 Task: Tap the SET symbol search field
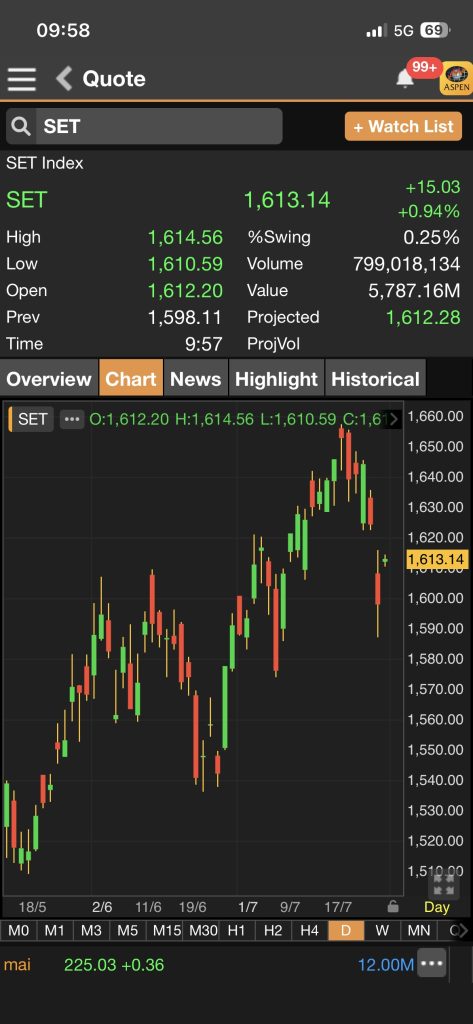pos(144,126)
